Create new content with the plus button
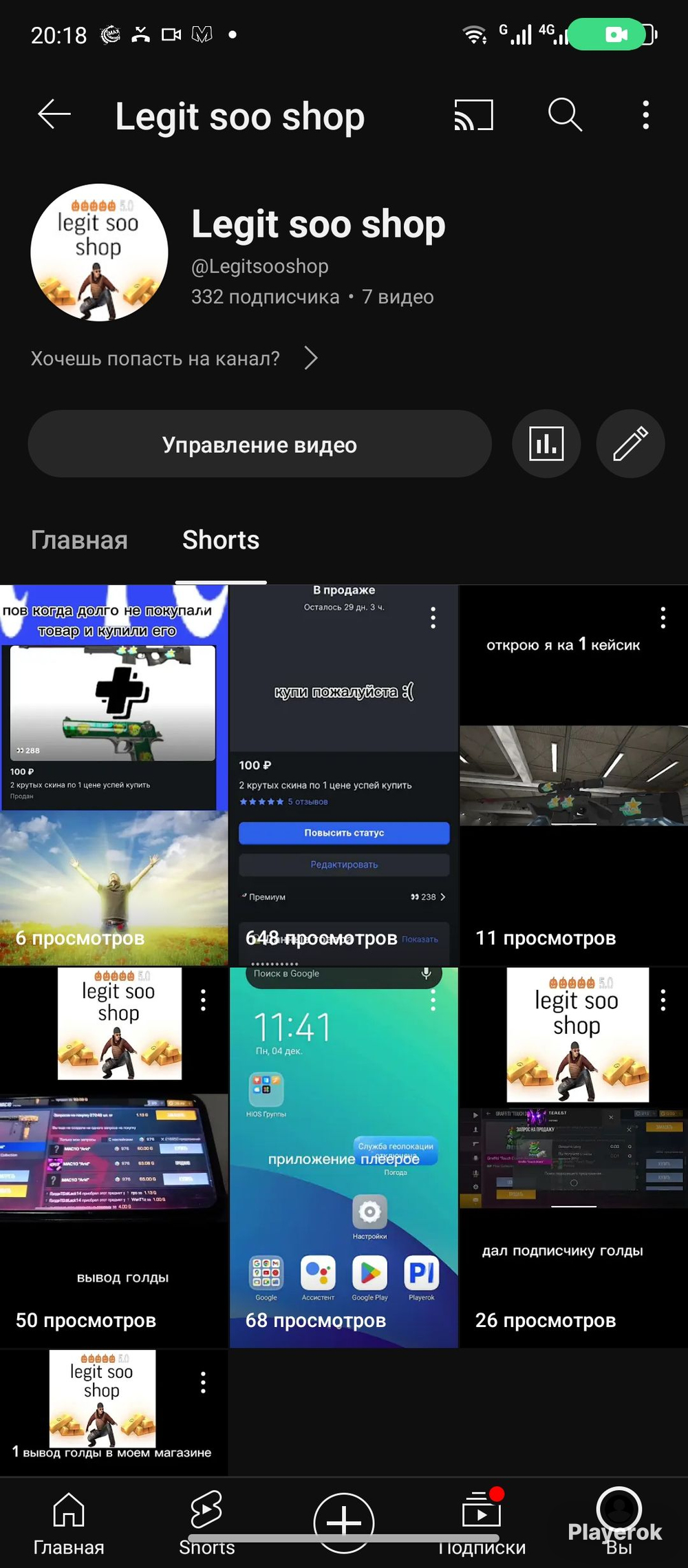 tap(344, 1523)
